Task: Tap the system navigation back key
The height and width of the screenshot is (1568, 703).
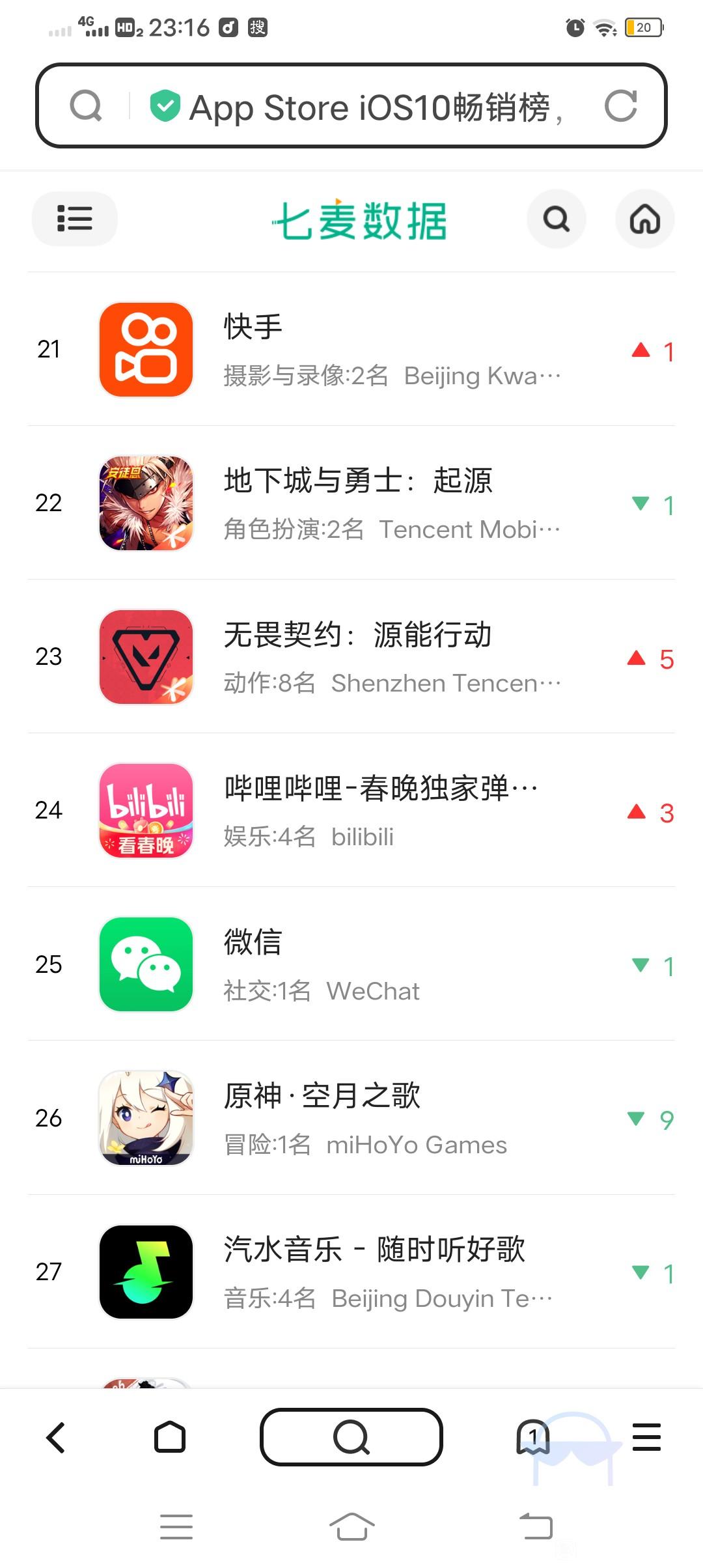Action: pos(536,1526)
